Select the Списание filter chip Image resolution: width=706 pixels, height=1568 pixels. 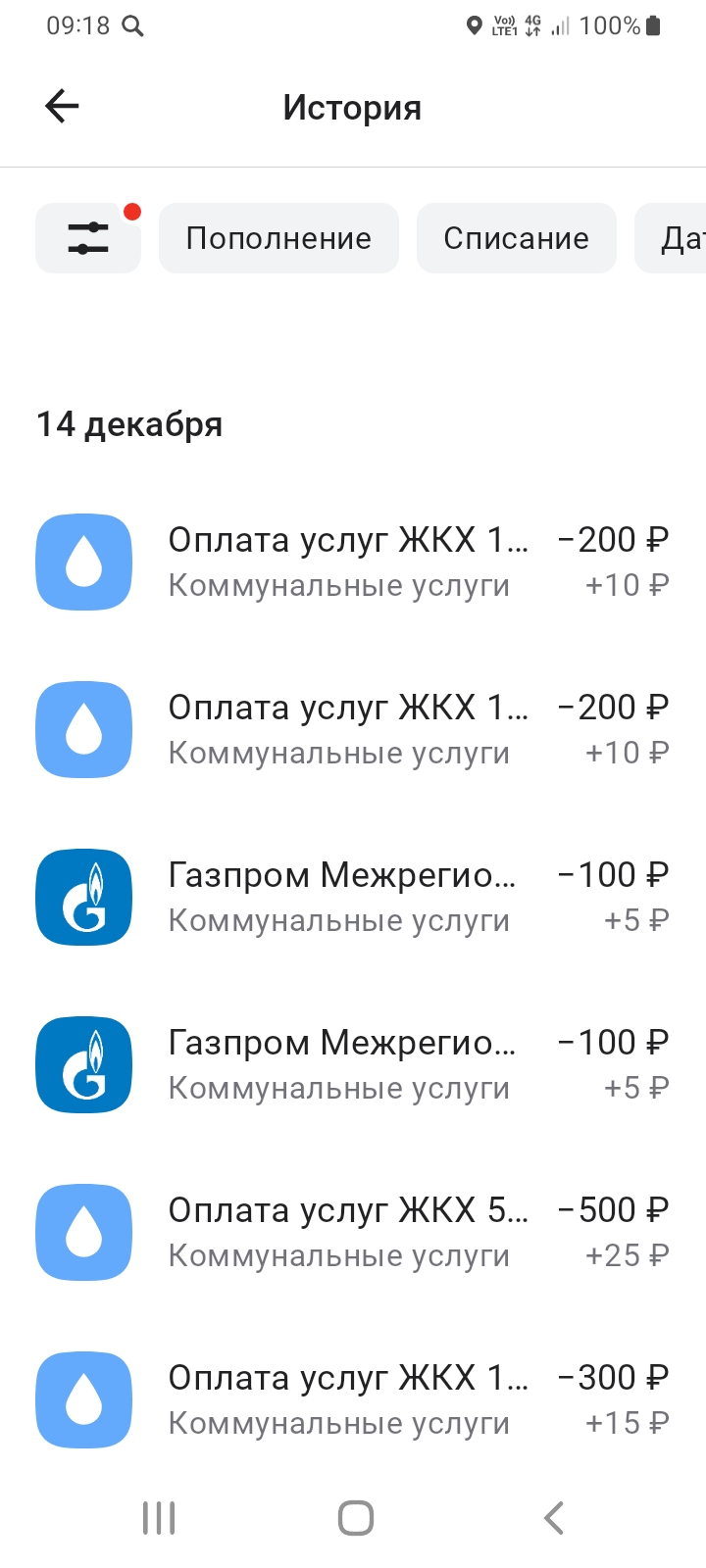click(x=516, y=238)
